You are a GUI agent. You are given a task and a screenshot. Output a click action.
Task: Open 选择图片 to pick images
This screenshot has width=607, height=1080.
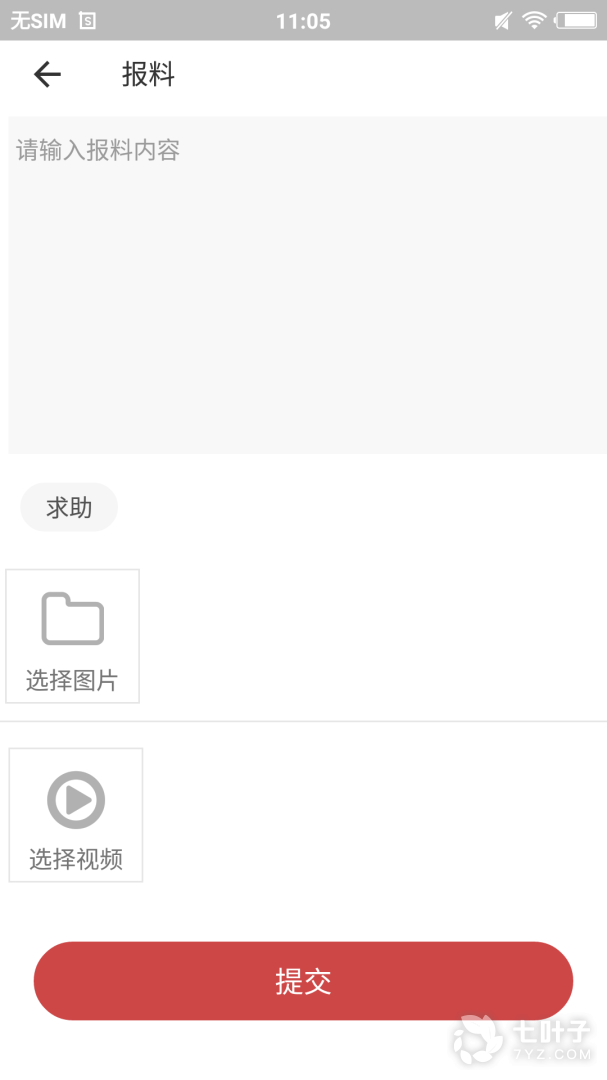pyautogui.click(x=72, y=637)
